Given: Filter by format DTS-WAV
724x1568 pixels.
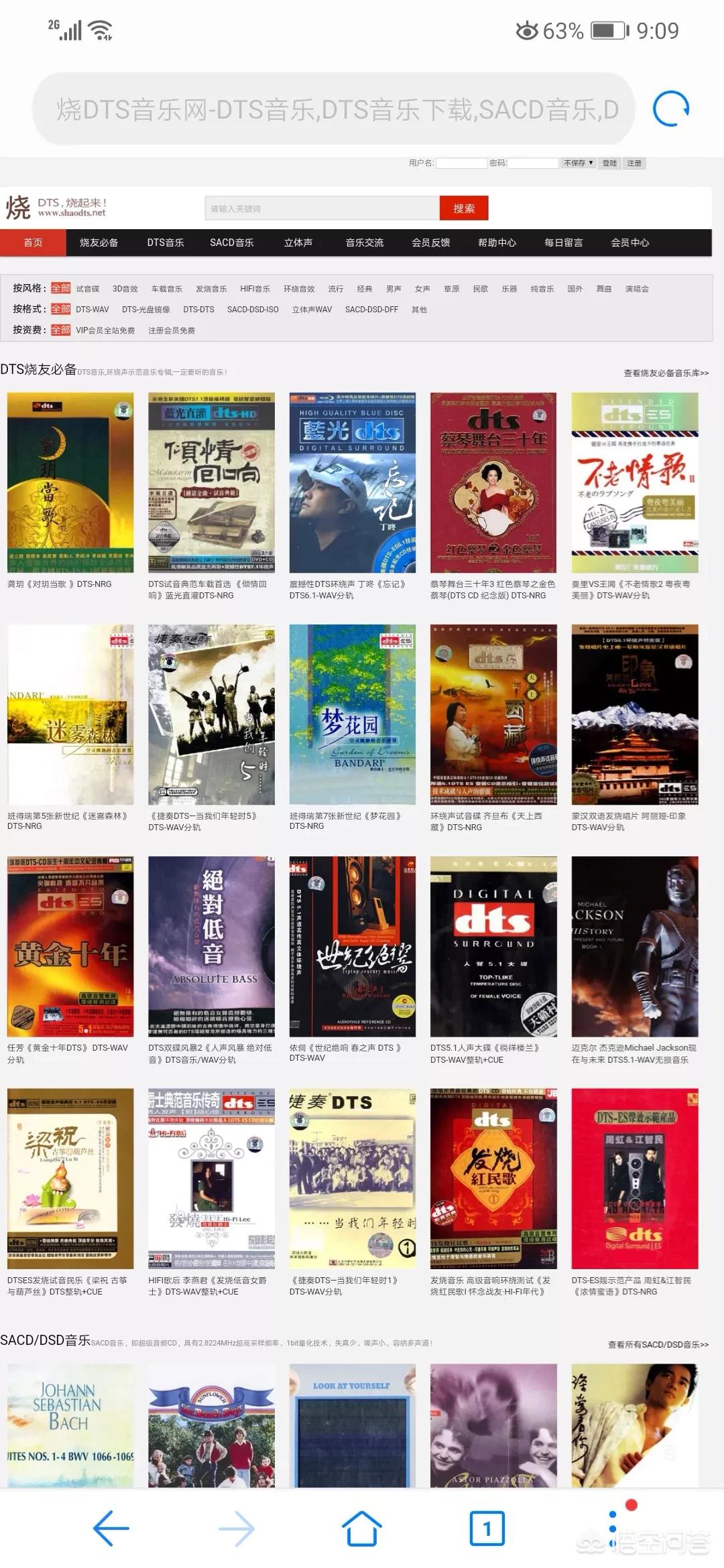Looking at the screenshot, I should point(93,310).
